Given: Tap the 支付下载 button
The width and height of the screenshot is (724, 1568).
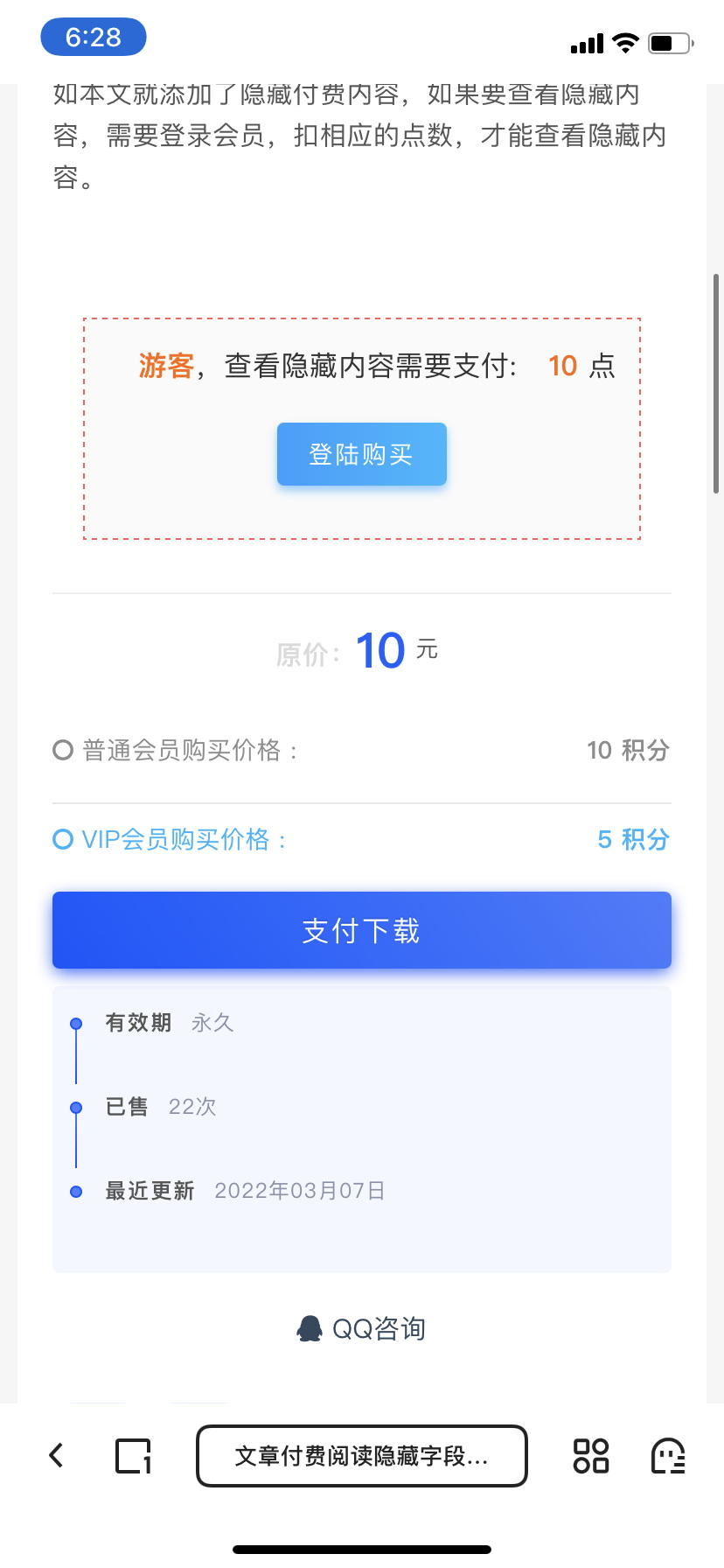Looking at the screenshot, I should tap(361, 930).
